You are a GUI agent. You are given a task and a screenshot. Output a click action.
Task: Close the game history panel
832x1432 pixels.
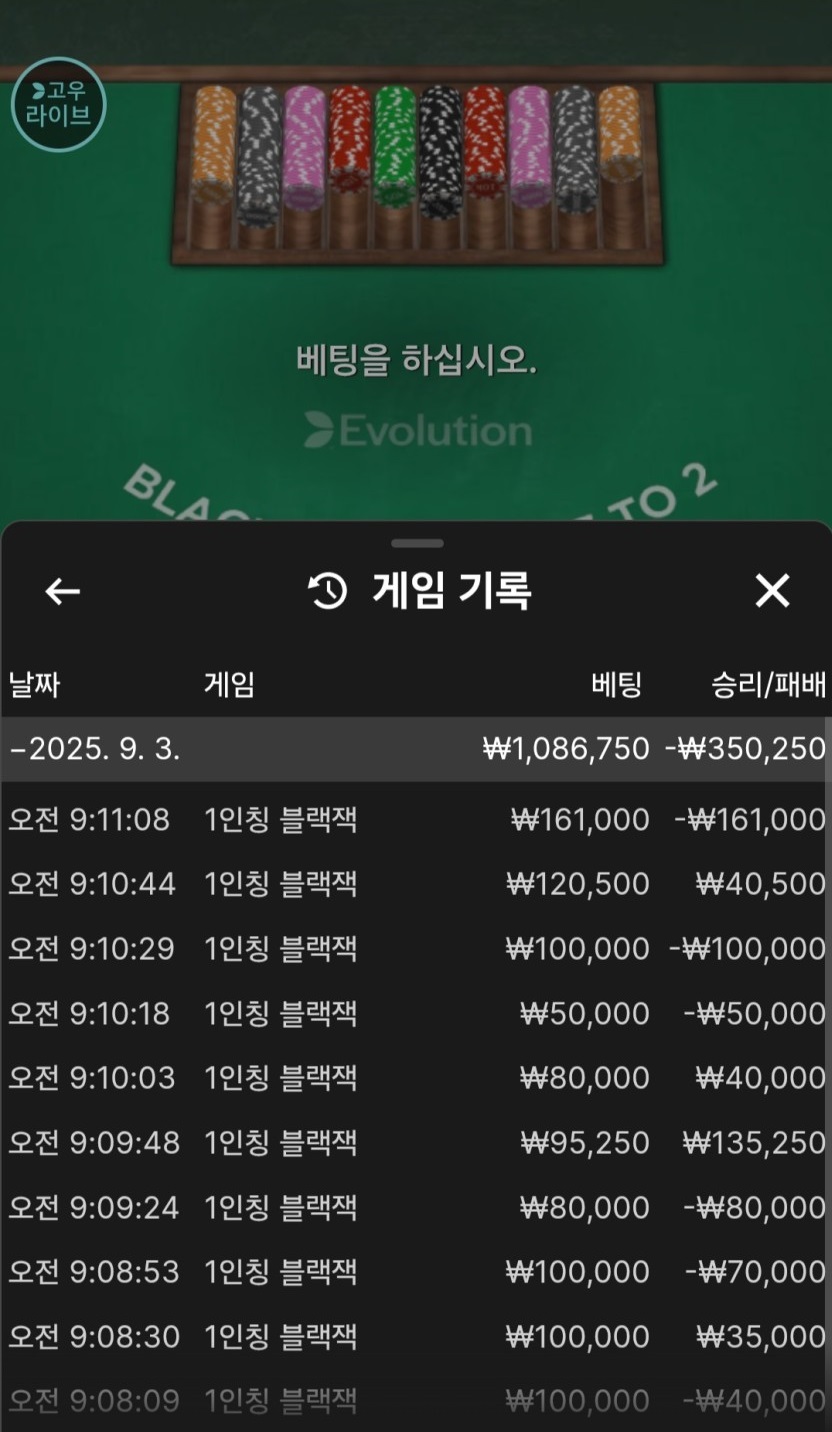[x=772, y=592]
